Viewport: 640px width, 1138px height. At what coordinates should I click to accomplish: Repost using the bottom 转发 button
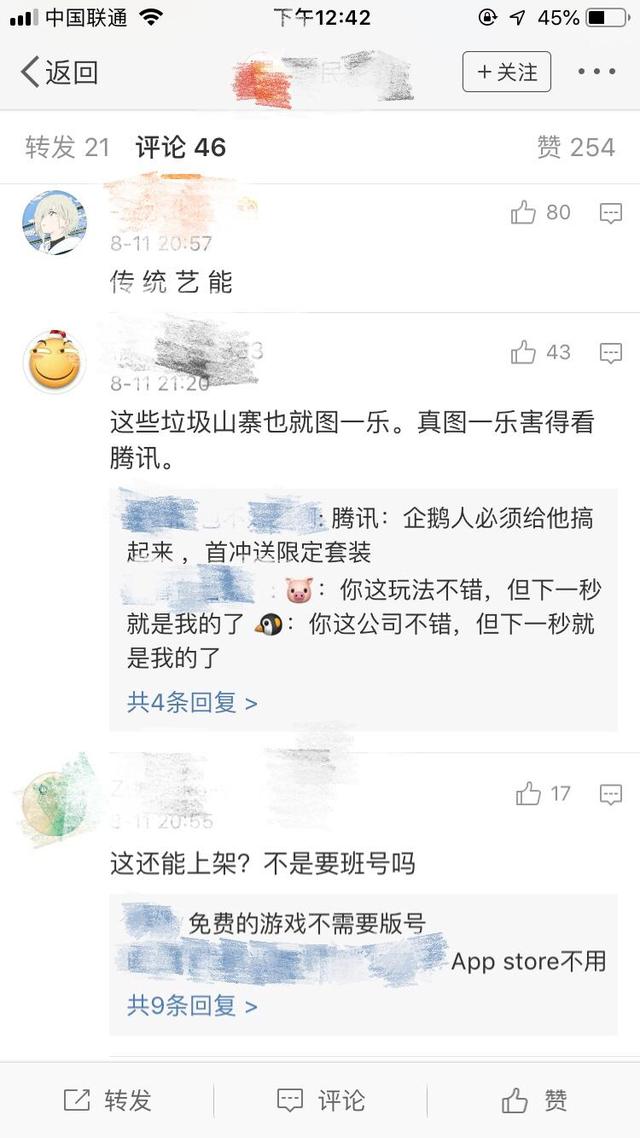click(x=107, y=1100)
